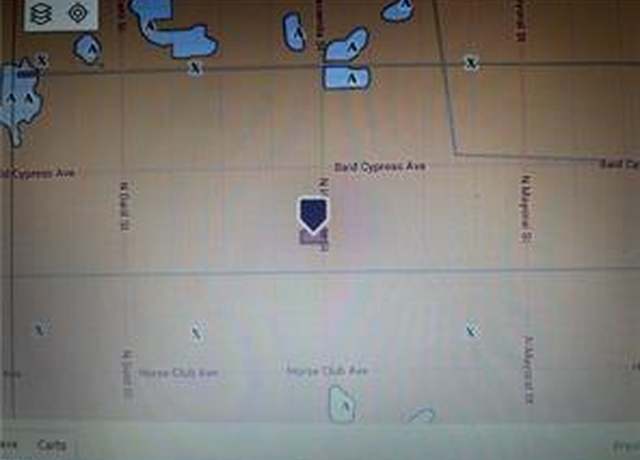Center map on current location
Viewport: 640px width, 460px height.
[x=77, y=13]
